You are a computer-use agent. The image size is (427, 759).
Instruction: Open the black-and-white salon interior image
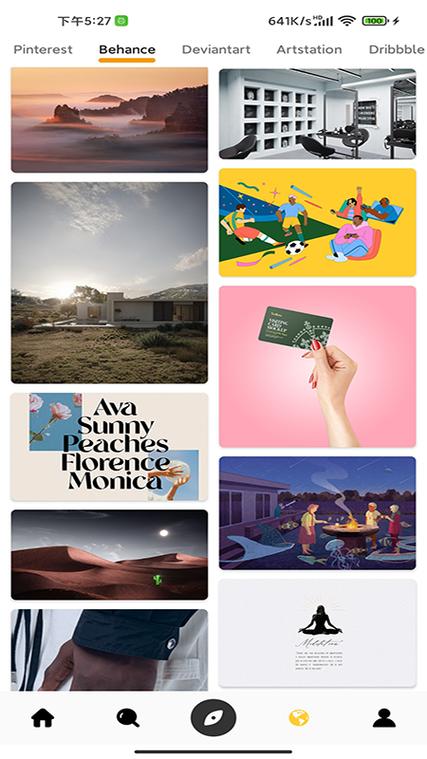(x=318, y=114)
